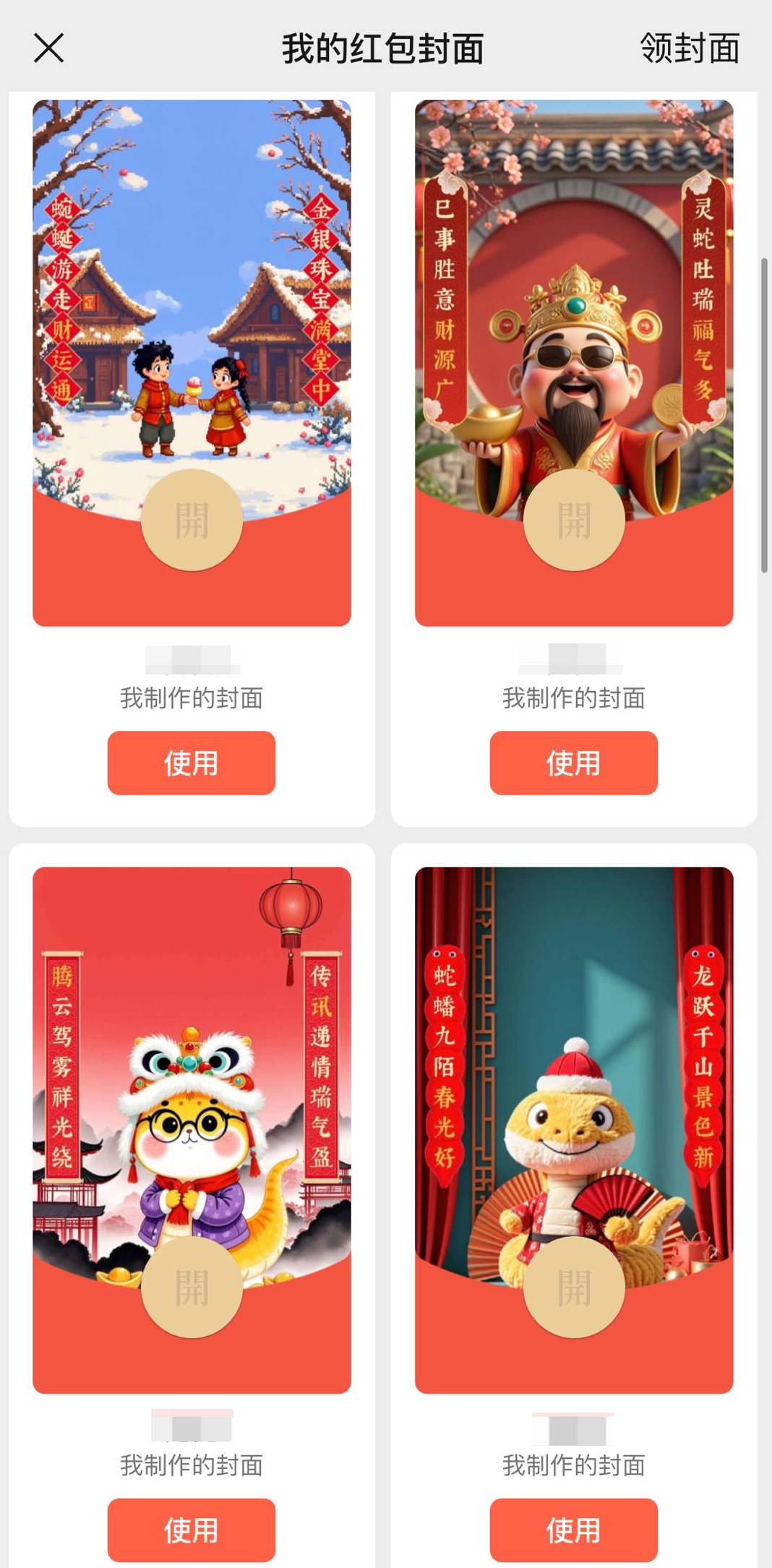Close the red envelope cover page
Screen dimensions: 772x1568
click(48, 48)
